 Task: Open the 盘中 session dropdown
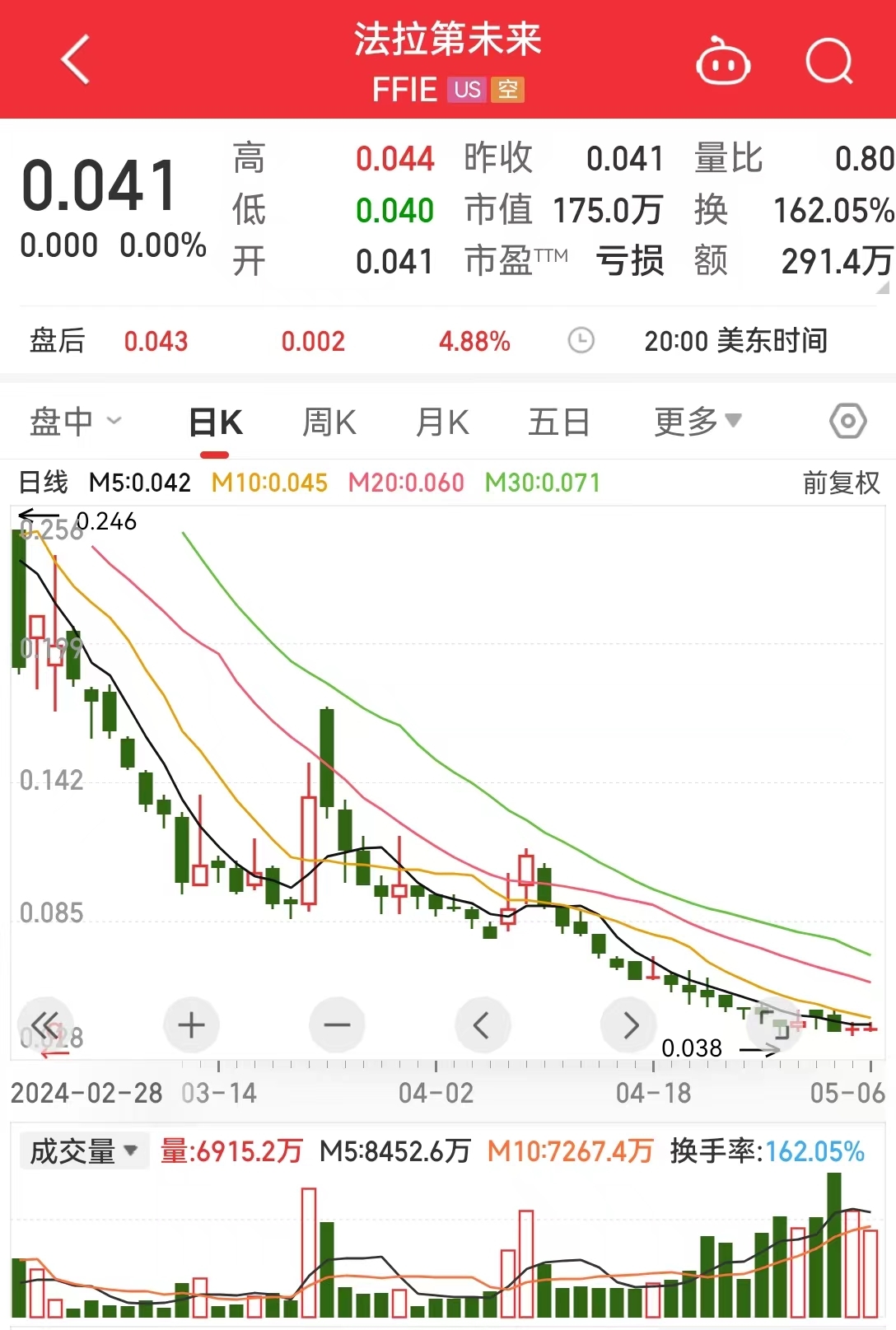pos(75,422)
